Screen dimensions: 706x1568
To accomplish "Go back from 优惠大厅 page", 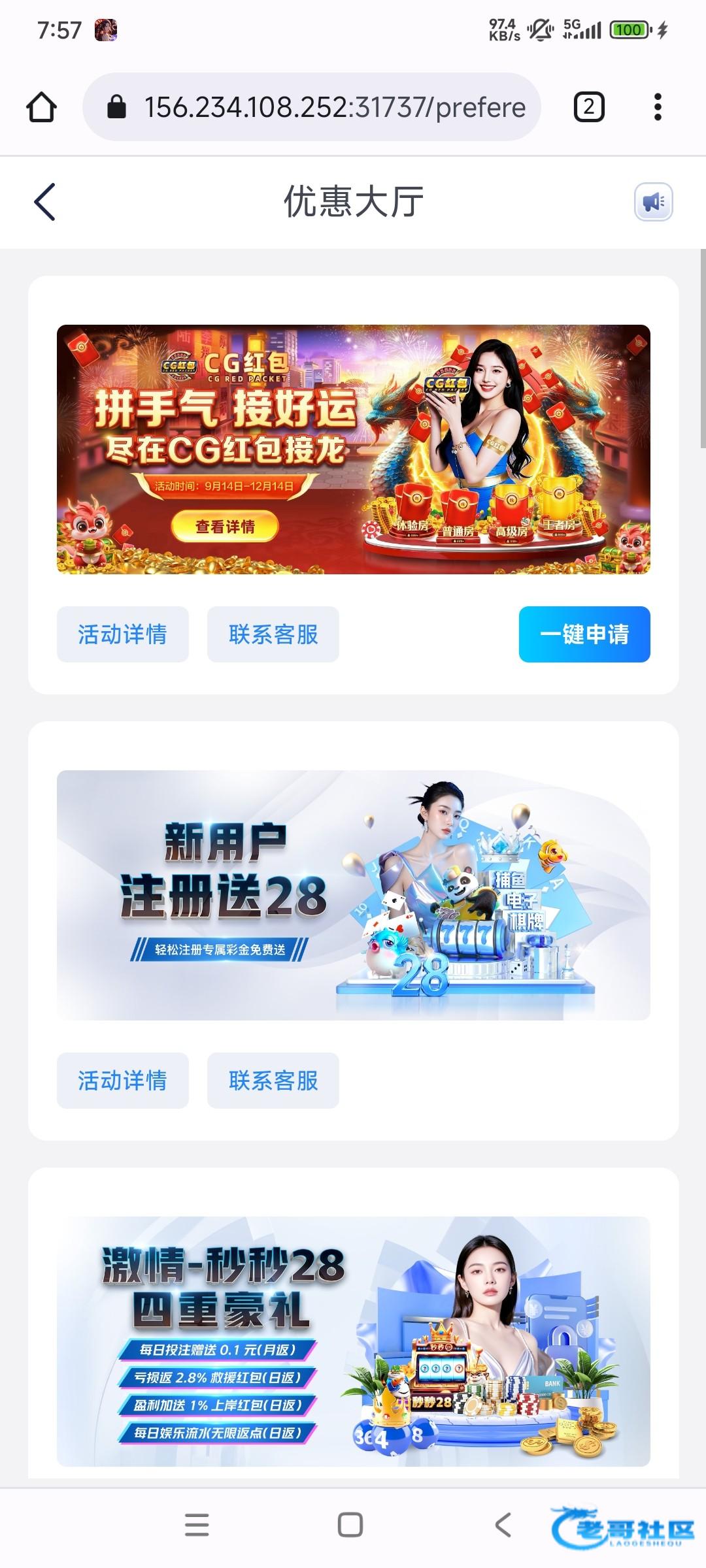I will 44,202.
